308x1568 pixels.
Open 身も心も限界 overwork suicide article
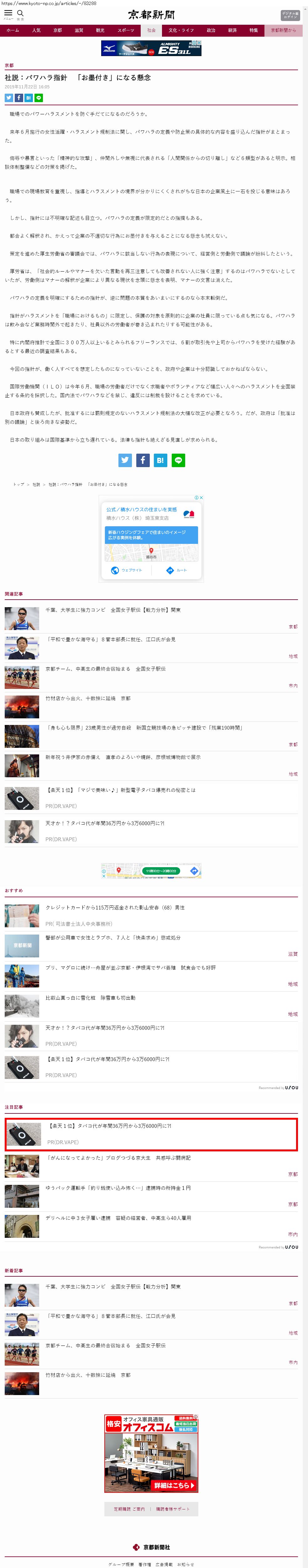144,728
